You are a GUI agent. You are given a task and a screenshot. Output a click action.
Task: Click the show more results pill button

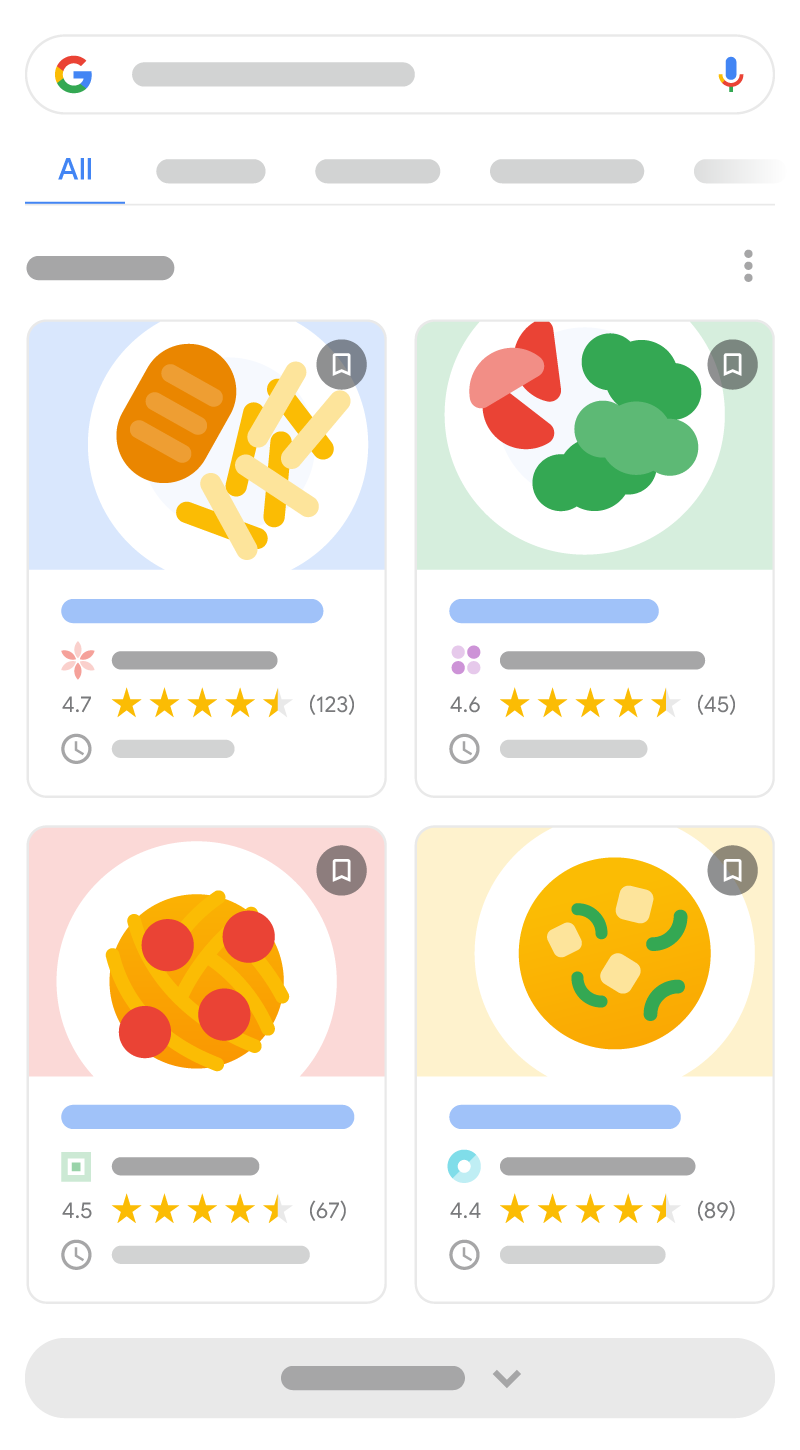(399, 1377)
